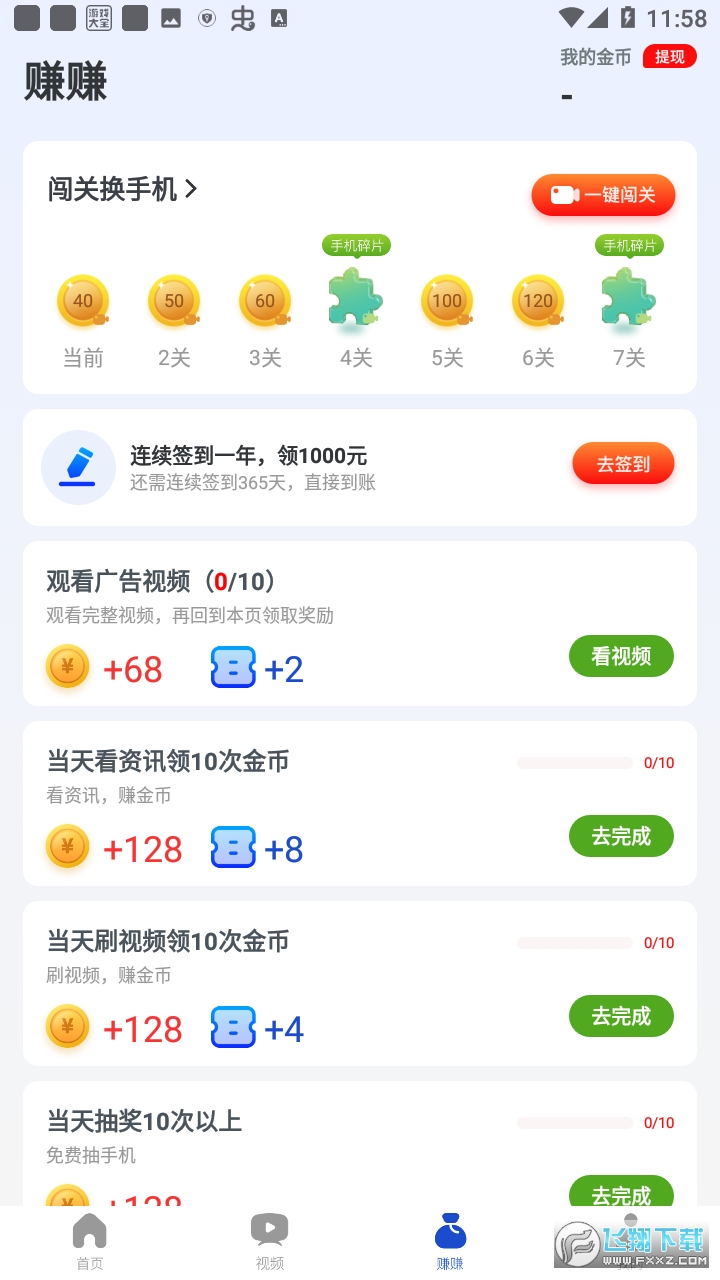Open the 闯关换手机 challenge page

click(x=122, y=189)
